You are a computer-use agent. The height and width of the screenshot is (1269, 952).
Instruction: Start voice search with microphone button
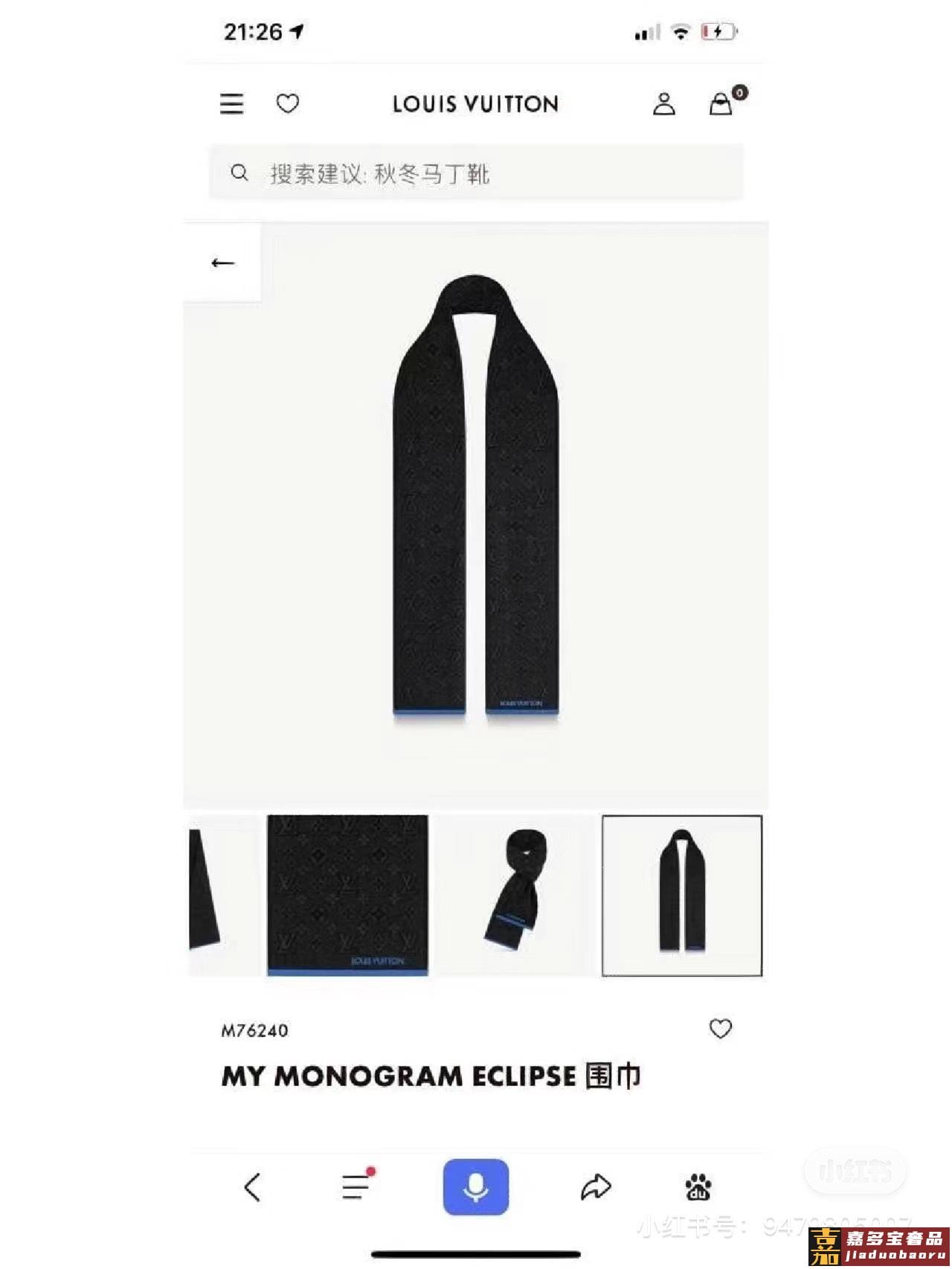pyautogui.click(x=475, y=1186)
